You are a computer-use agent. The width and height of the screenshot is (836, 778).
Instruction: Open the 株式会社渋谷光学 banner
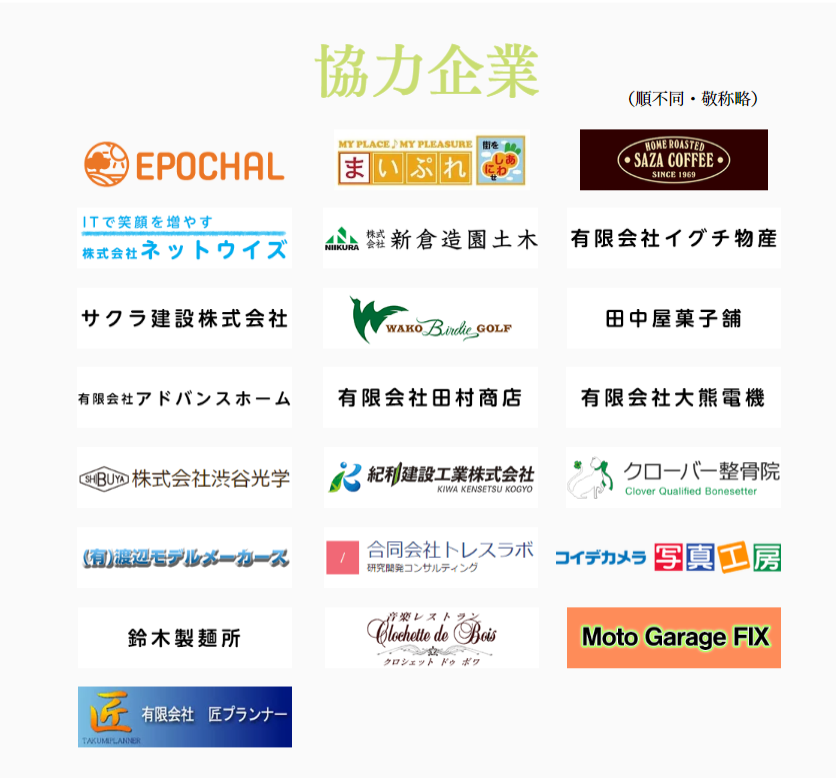[x=184, y=478]
